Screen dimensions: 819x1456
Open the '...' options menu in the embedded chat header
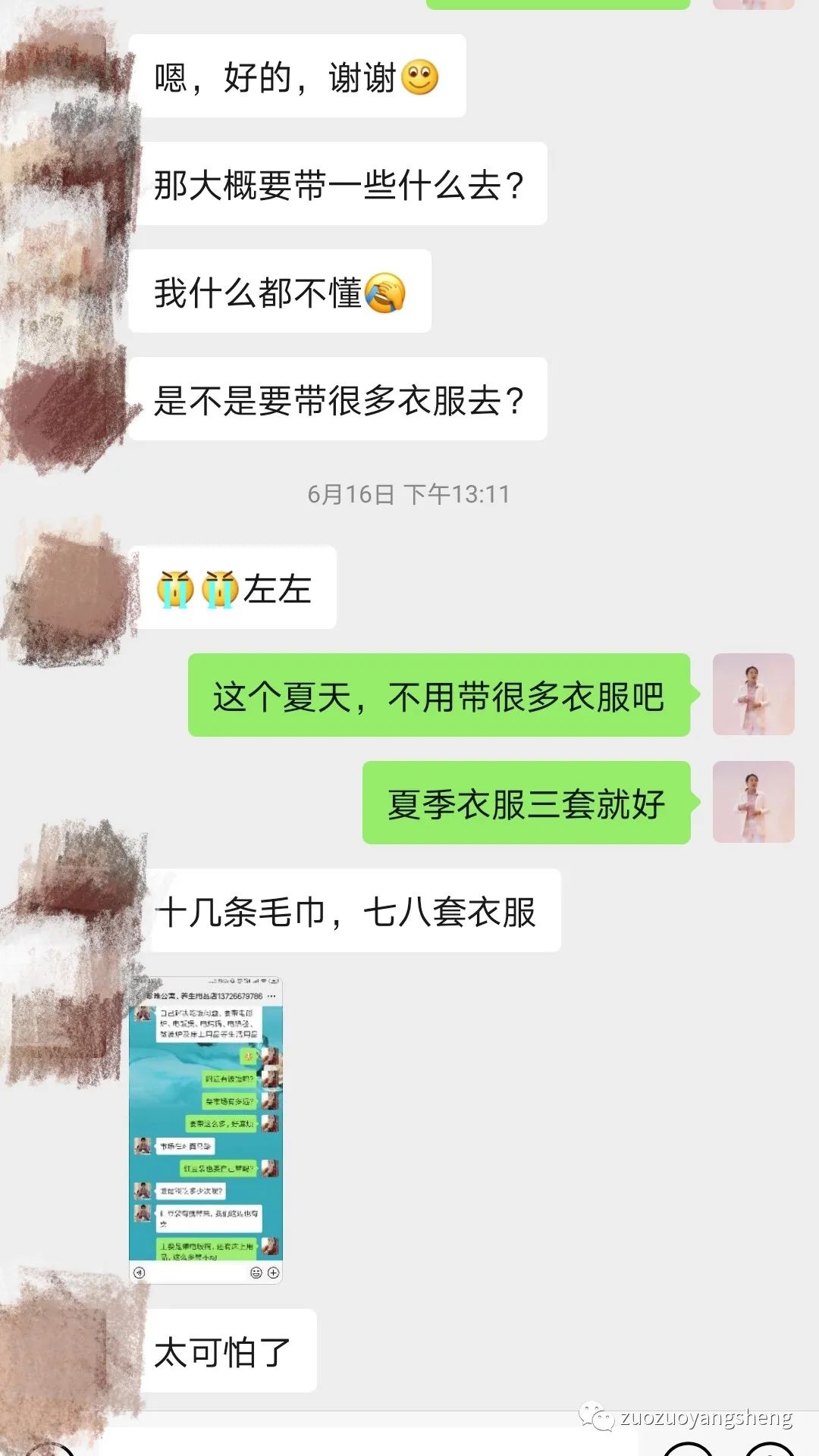[271, 997]
